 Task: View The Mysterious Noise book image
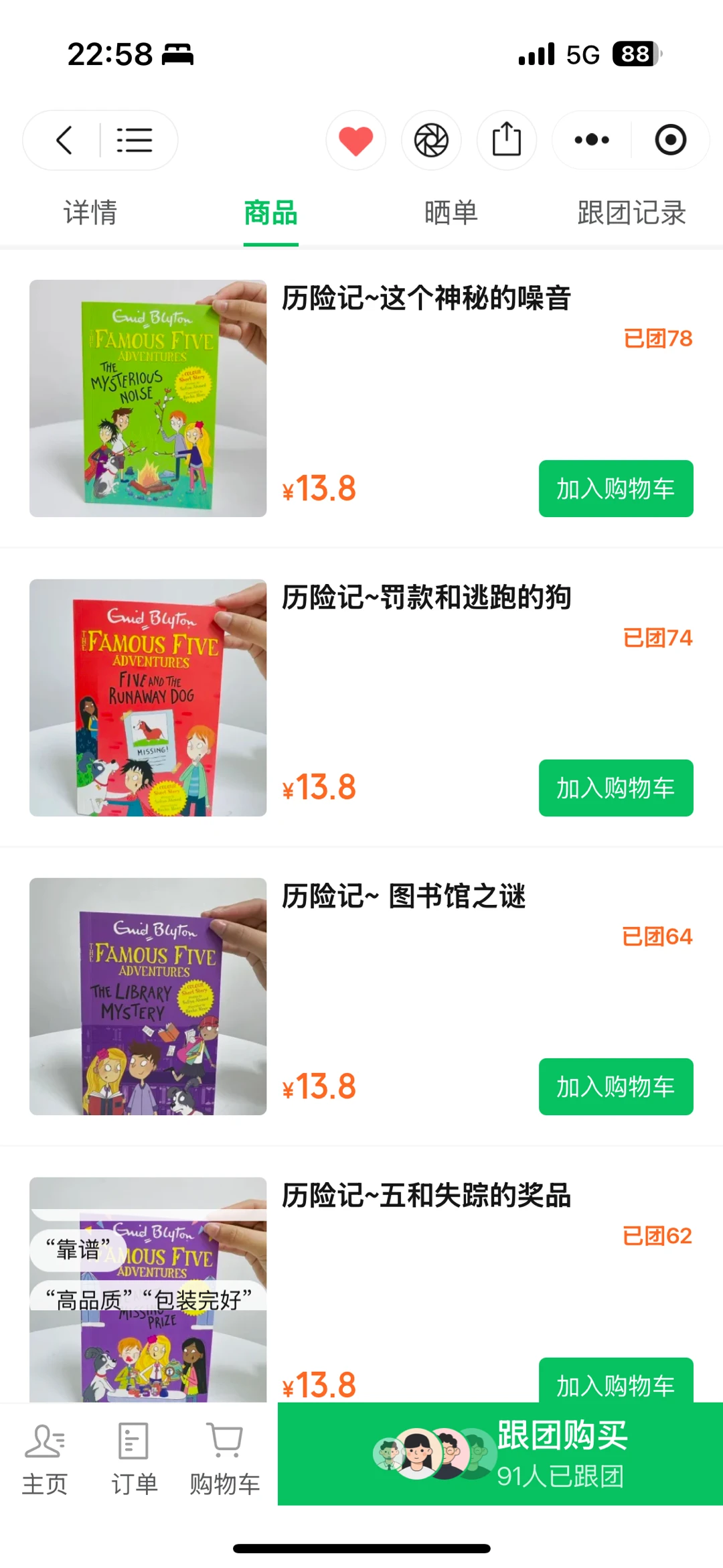point(148,398)
